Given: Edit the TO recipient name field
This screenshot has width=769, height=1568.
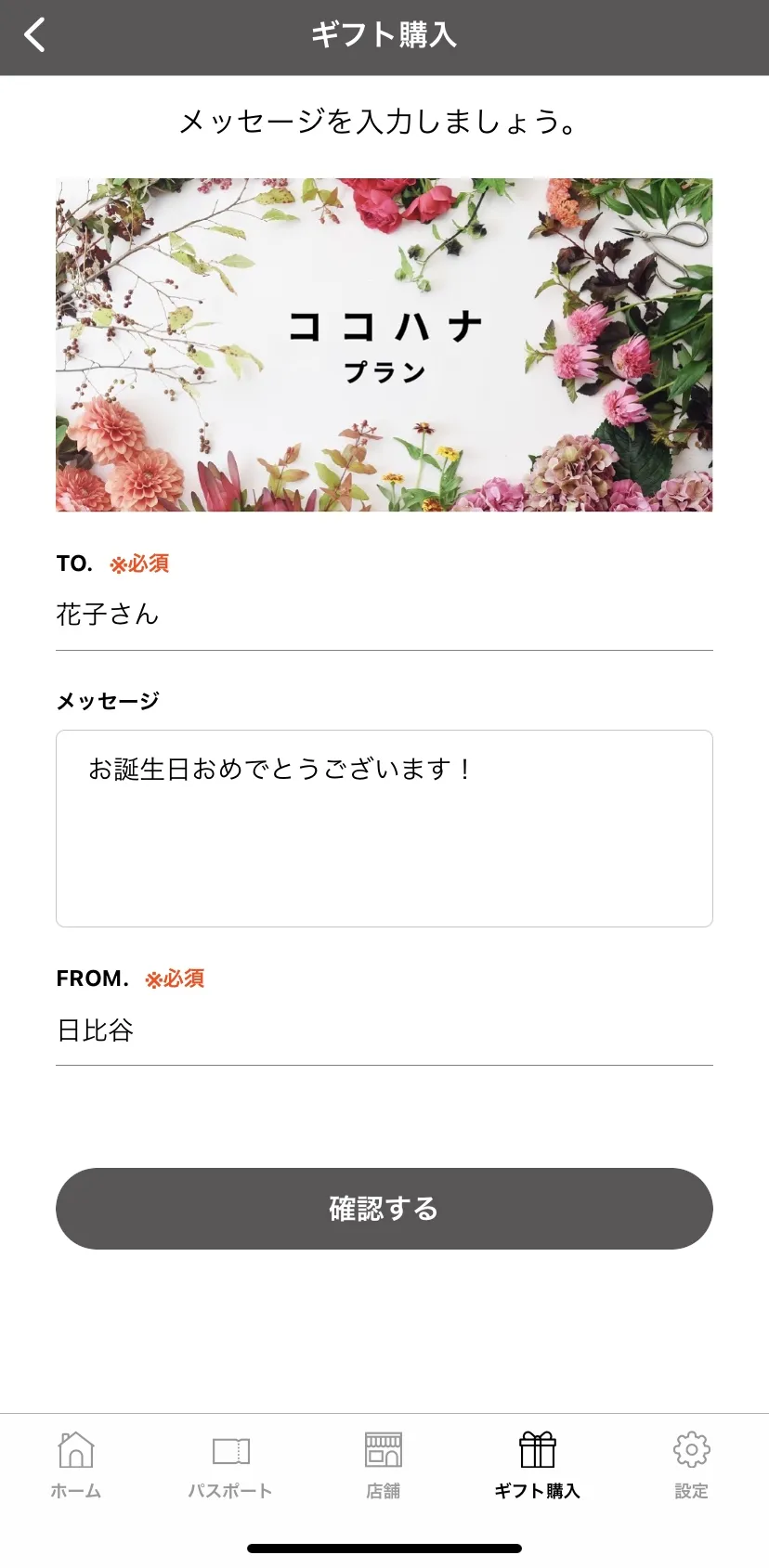Looking at the screenshot, I should point(384,615).
